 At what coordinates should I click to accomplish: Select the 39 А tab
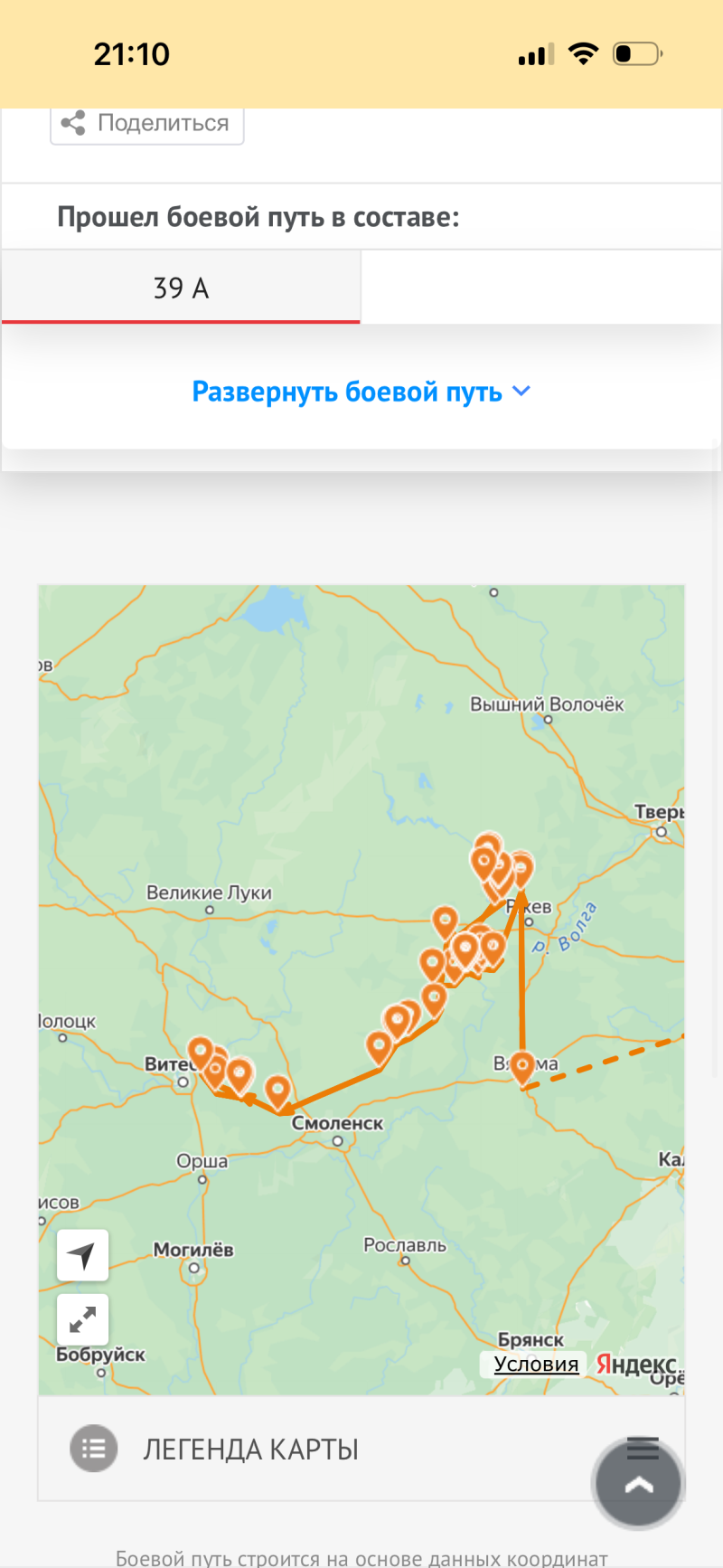pyautogui.click(x=181, y=288)
